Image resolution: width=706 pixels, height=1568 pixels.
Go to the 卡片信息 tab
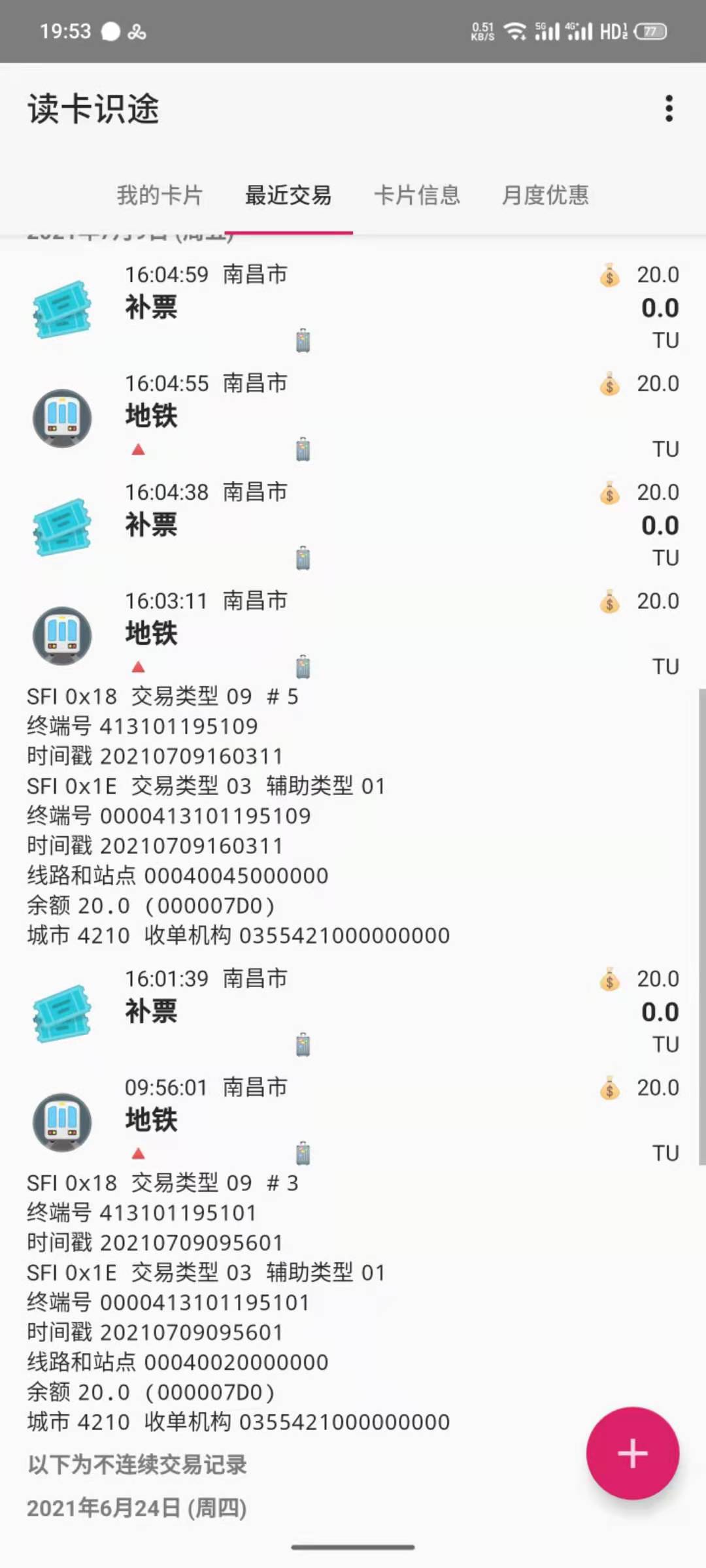point(417,195)
